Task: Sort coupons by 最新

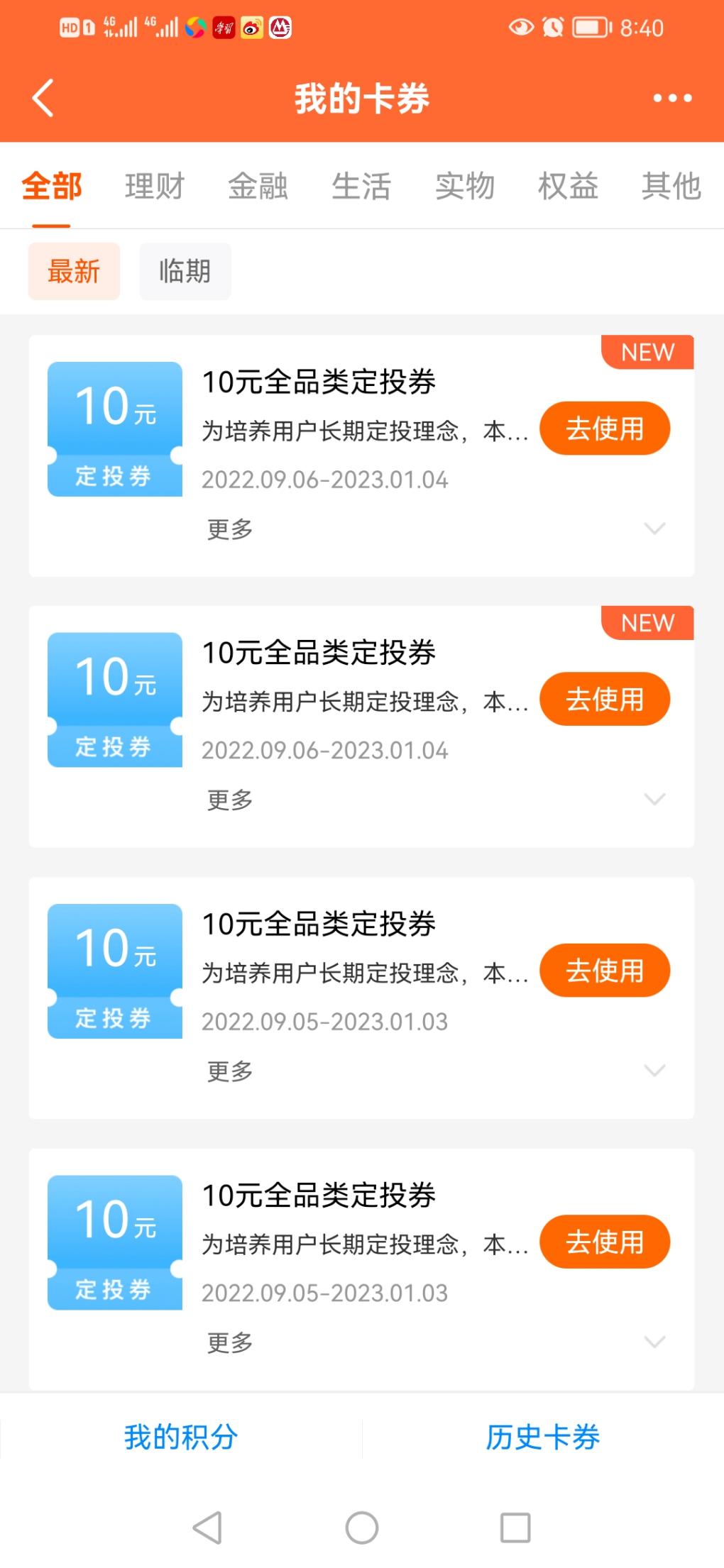Action: [74, 271]
